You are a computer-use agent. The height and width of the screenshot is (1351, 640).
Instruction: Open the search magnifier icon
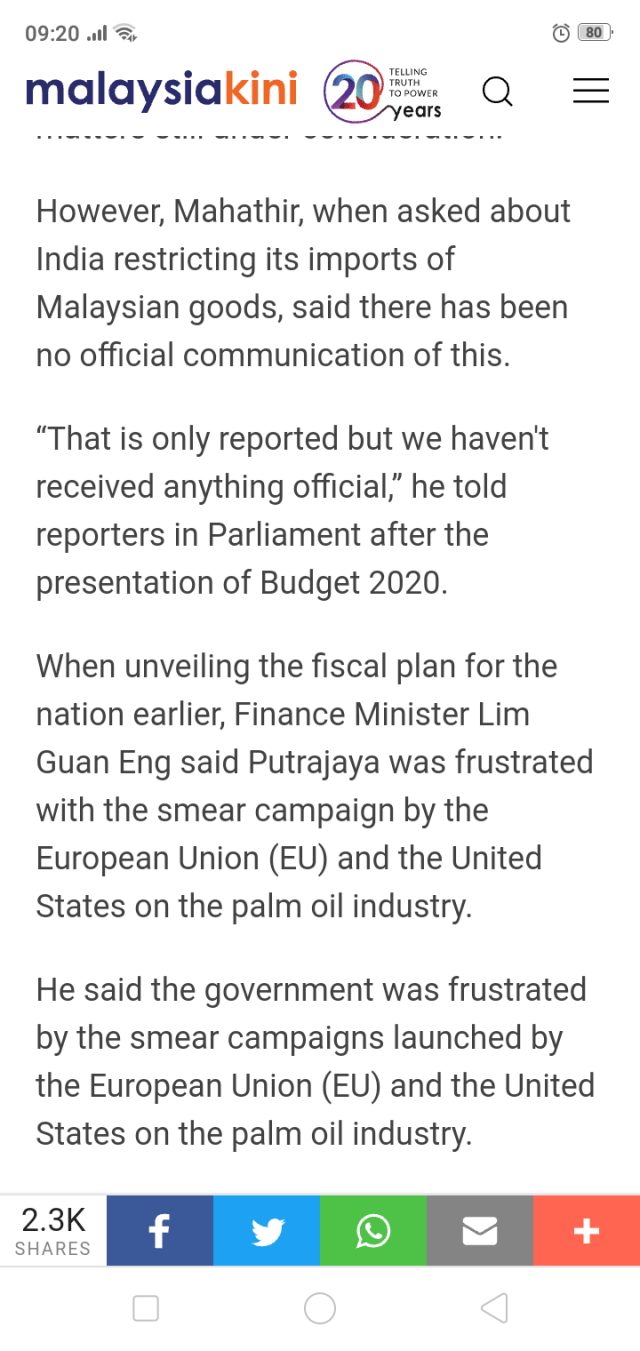497,92
